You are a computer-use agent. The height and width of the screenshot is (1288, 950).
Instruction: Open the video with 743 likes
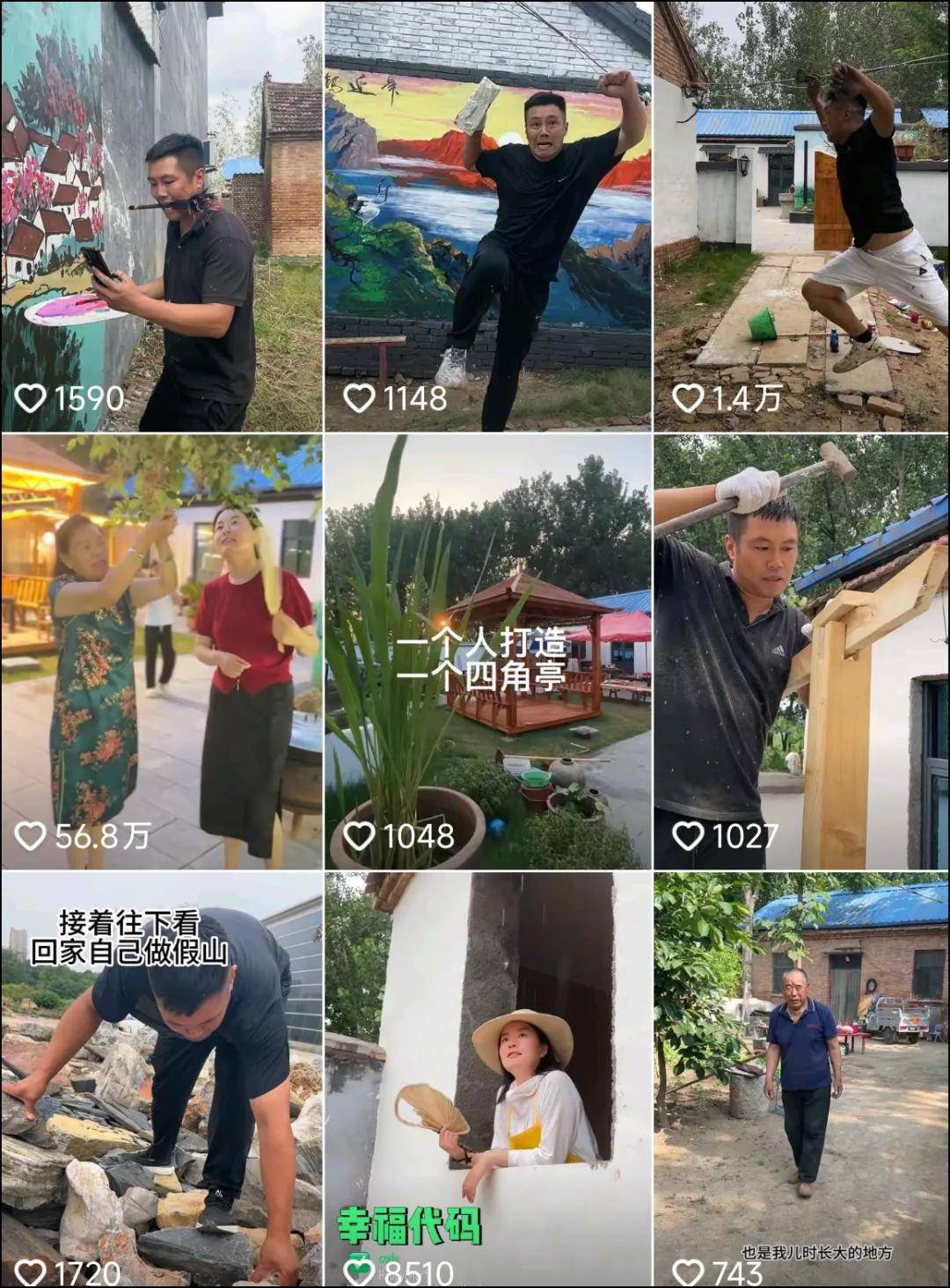pyautogui.click(x=801, y=1079)
